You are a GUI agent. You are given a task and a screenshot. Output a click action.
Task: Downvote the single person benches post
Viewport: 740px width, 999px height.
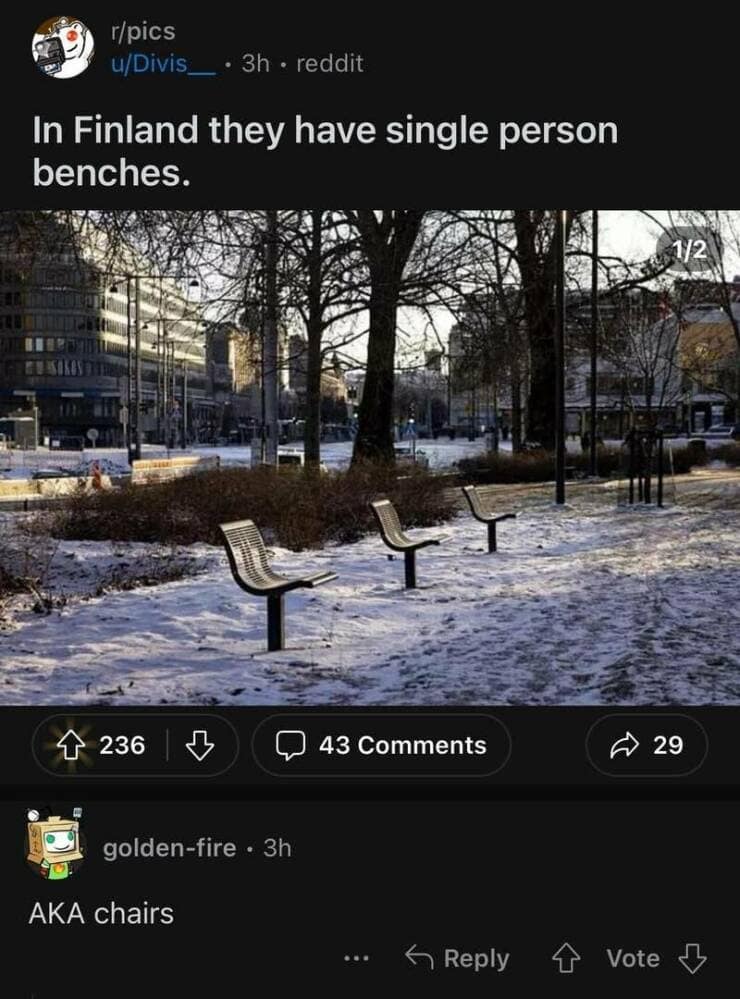200,745
